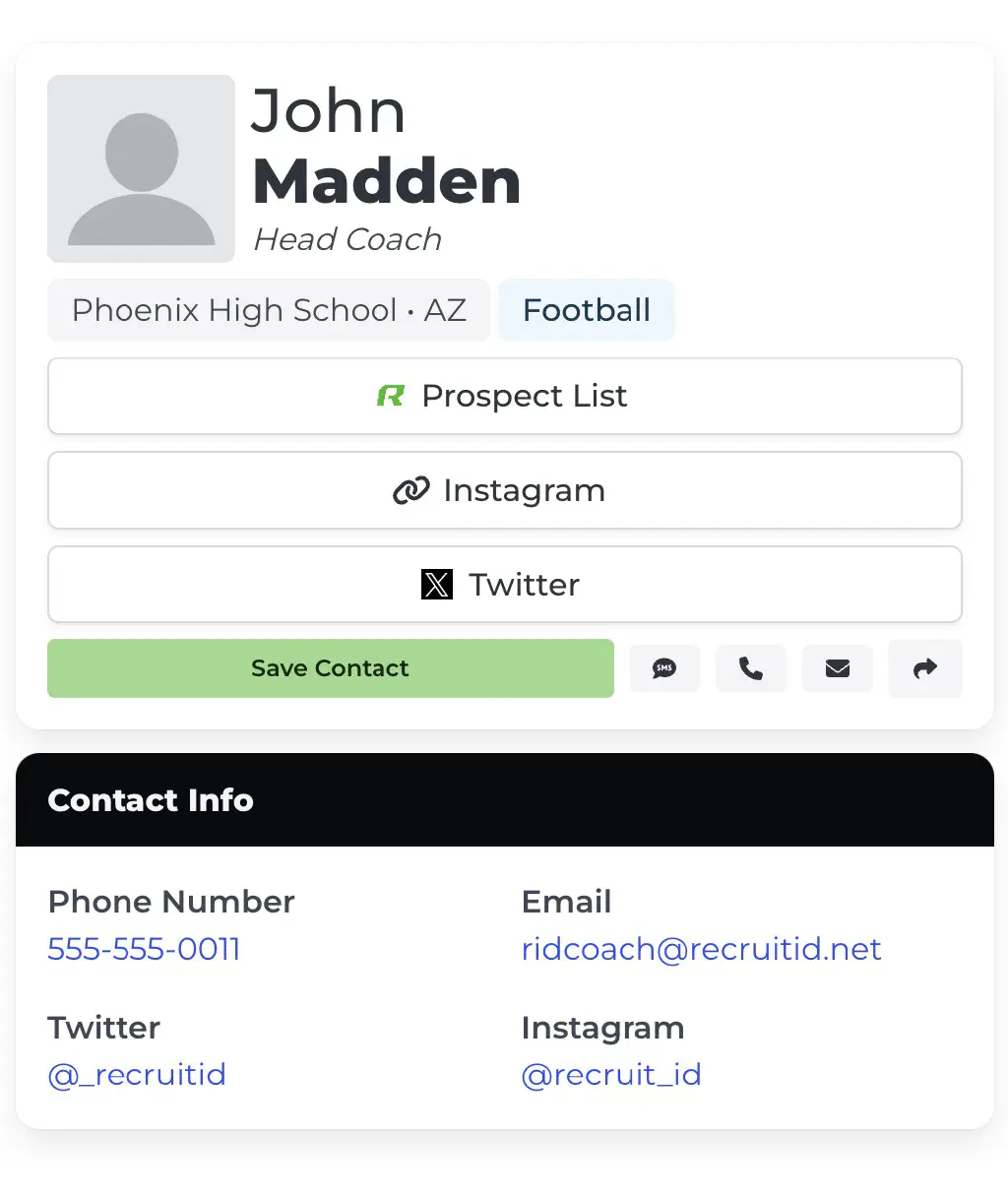Send an SMS to the coach
This screenshot has width=1008, height=1196.
point(664,668)
